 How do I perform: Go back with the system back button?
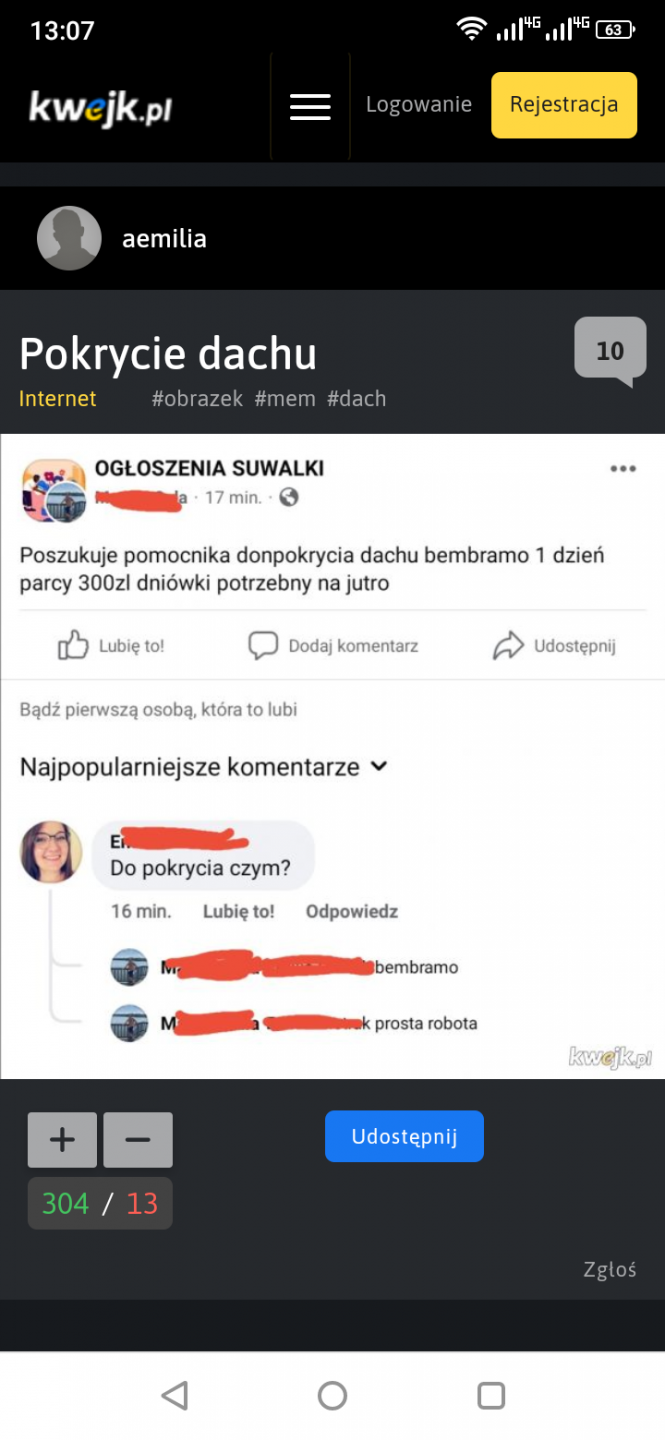(175, 1395)
